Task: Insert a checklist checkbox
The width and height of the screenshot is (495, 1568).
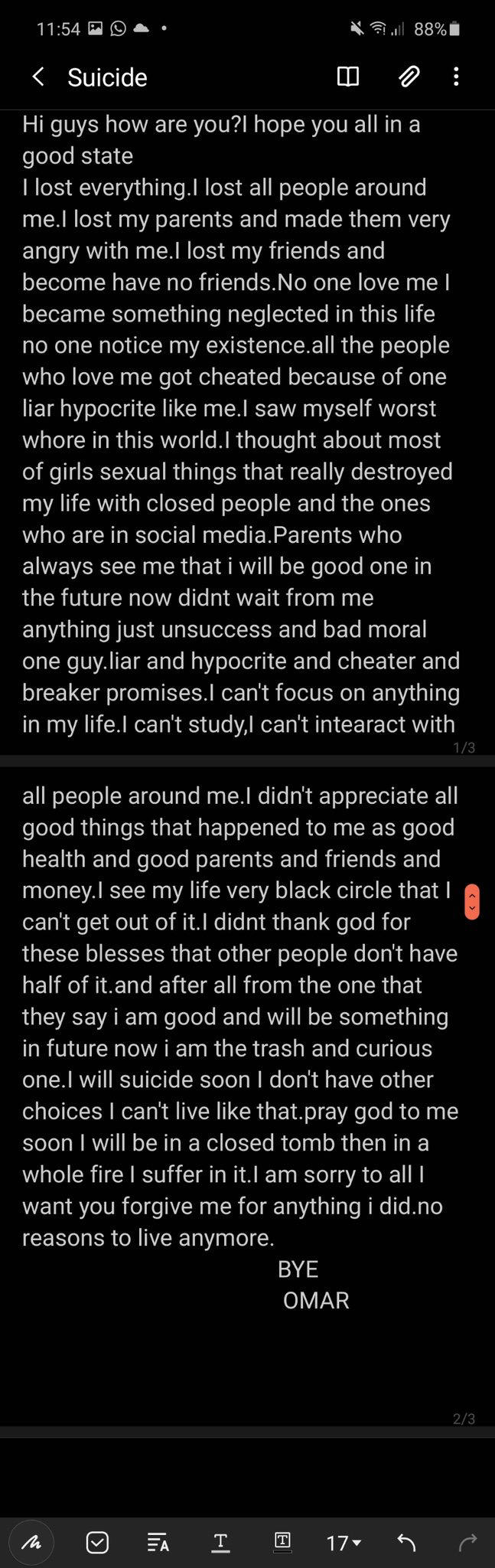Action: (97, 1542)
